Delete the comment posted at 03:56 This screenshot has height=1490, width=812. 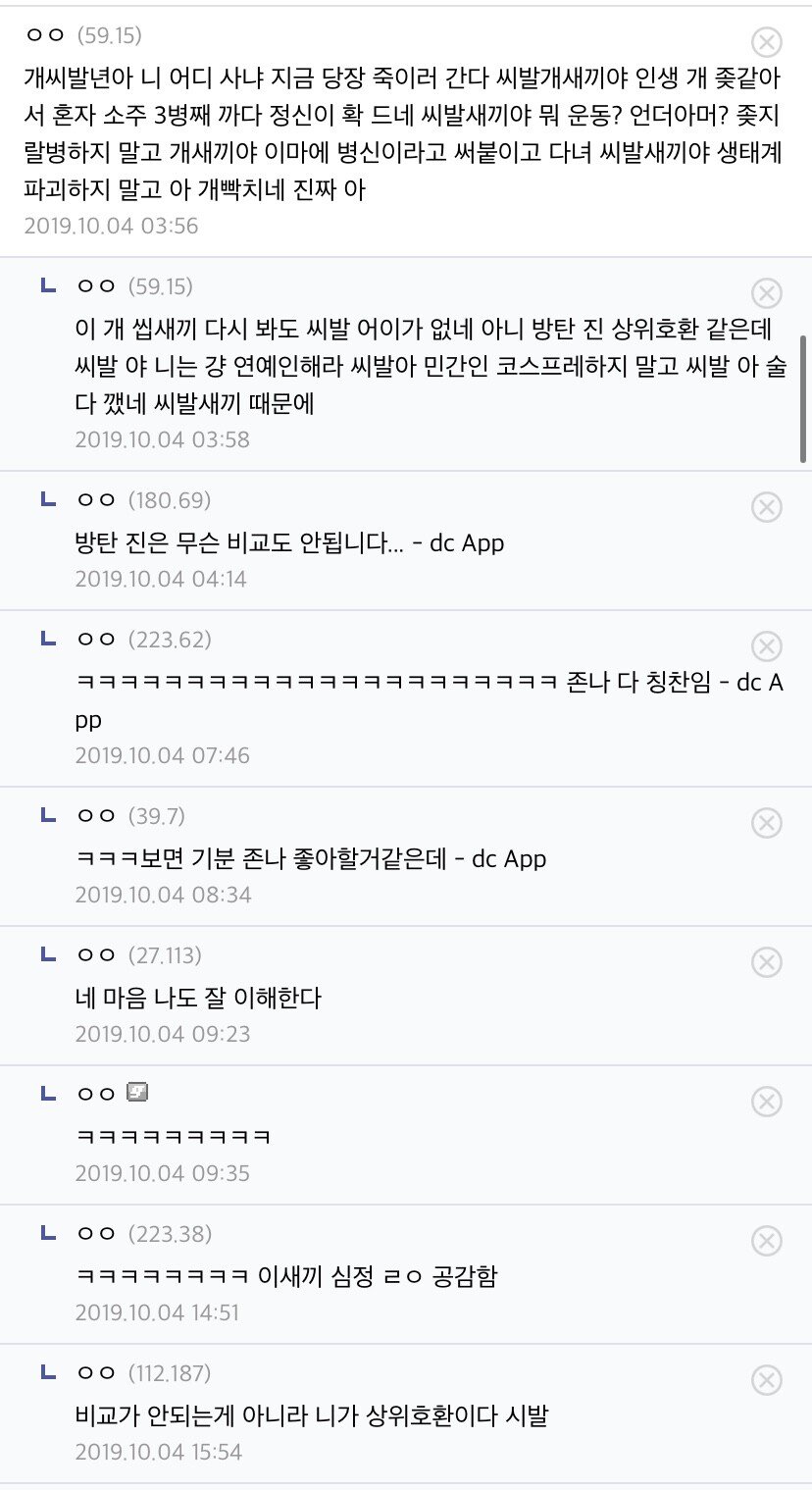pos(766,42)
